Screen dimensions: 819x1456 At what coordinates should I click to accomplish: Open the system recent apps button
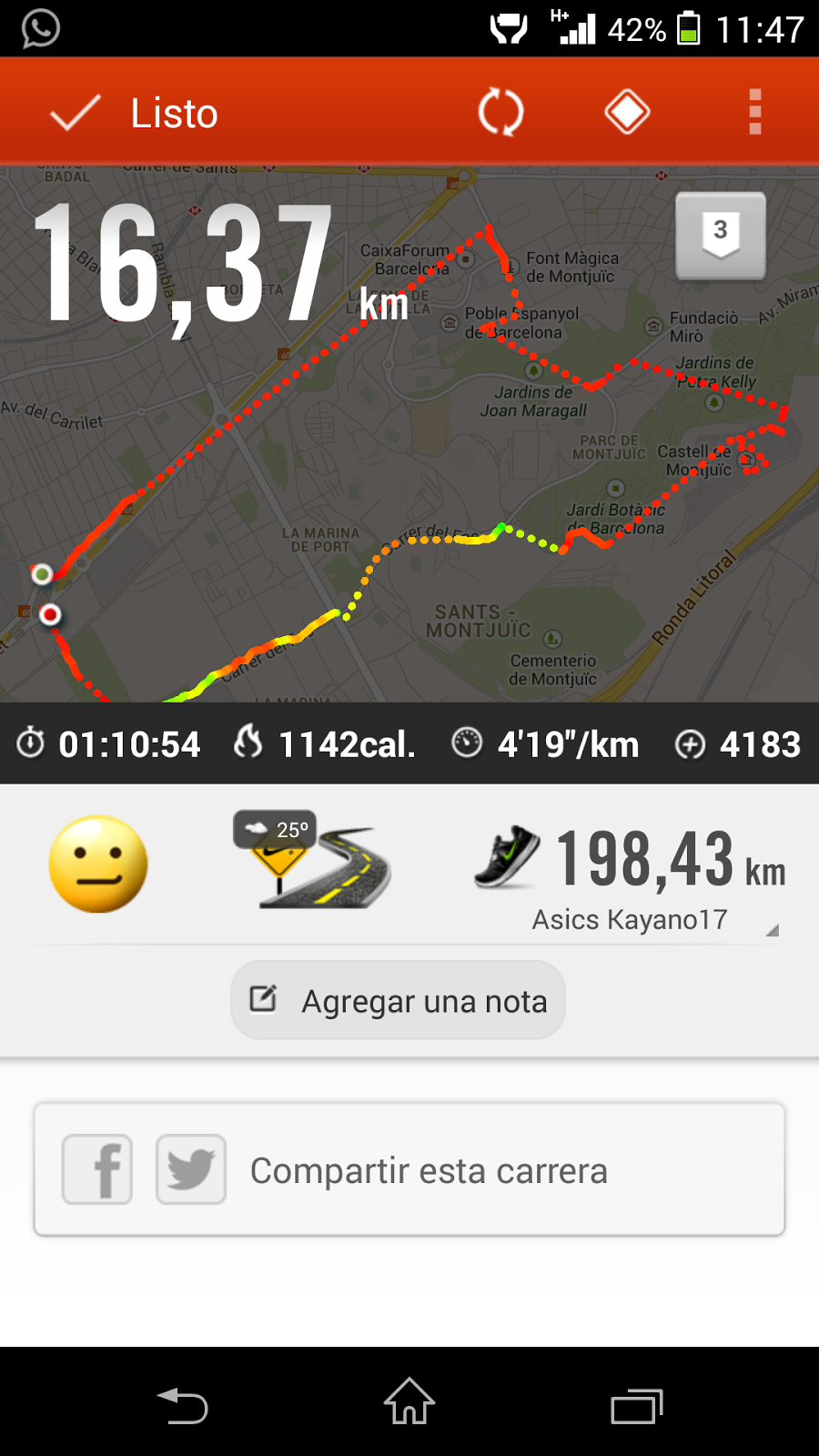pos(636,1404)
